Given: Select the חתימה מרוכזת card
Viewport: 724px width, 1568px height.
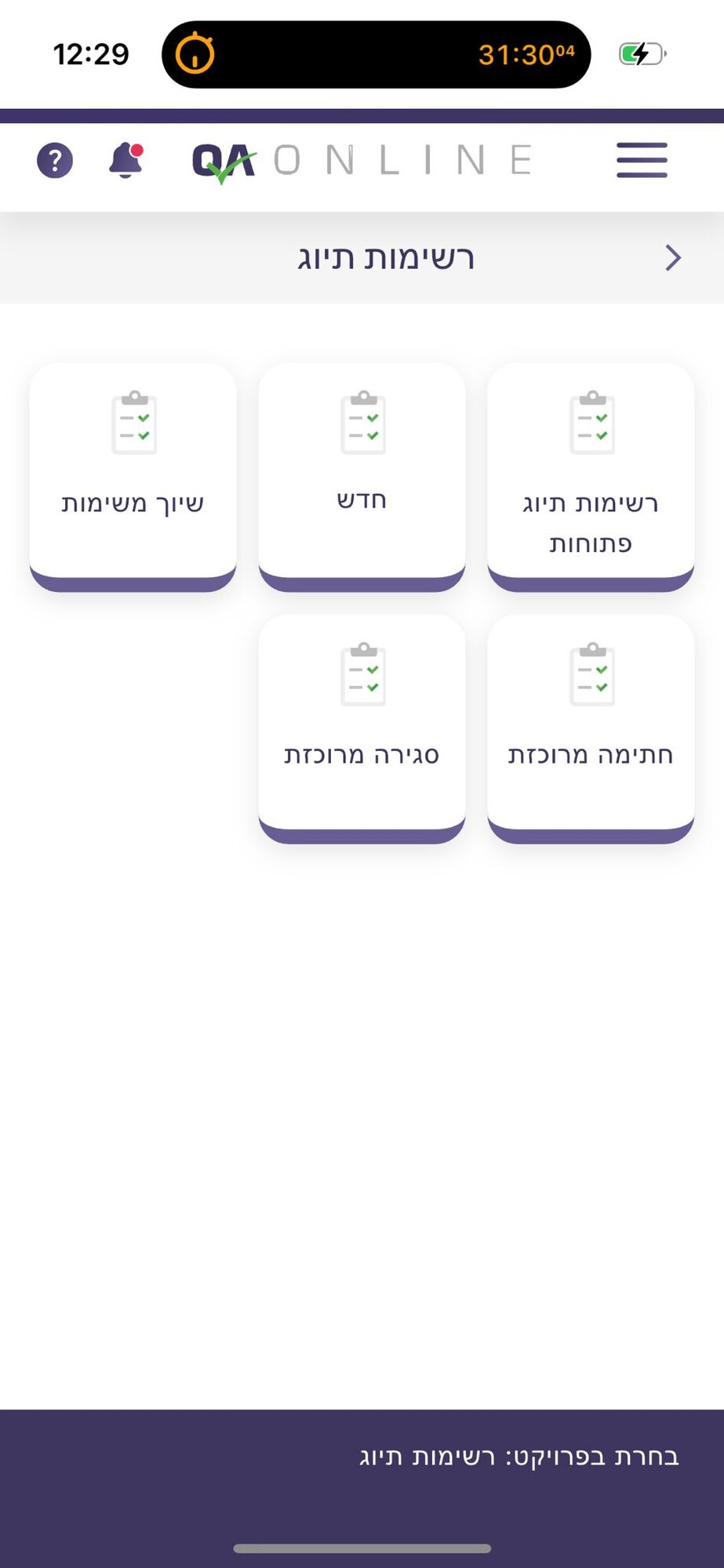Looking at the screenshot, I should (x=591, y=728).
